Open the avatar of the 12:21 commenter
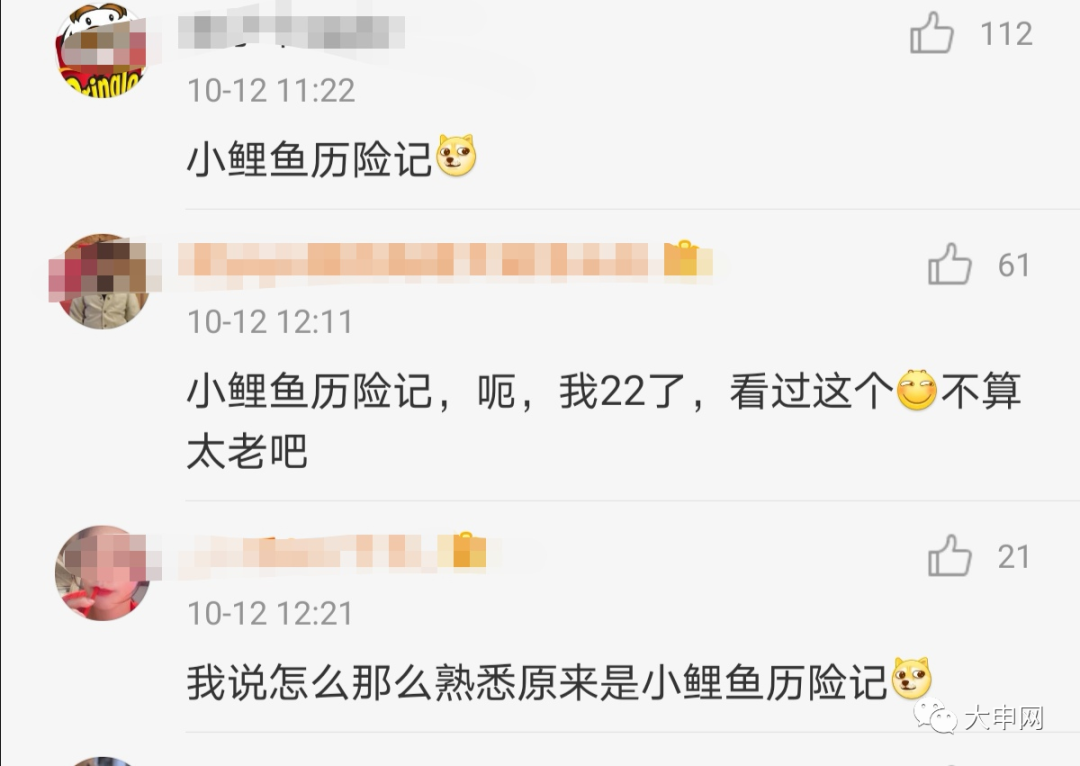Viewport: 1080px width, 766px height. pos(102,572)
